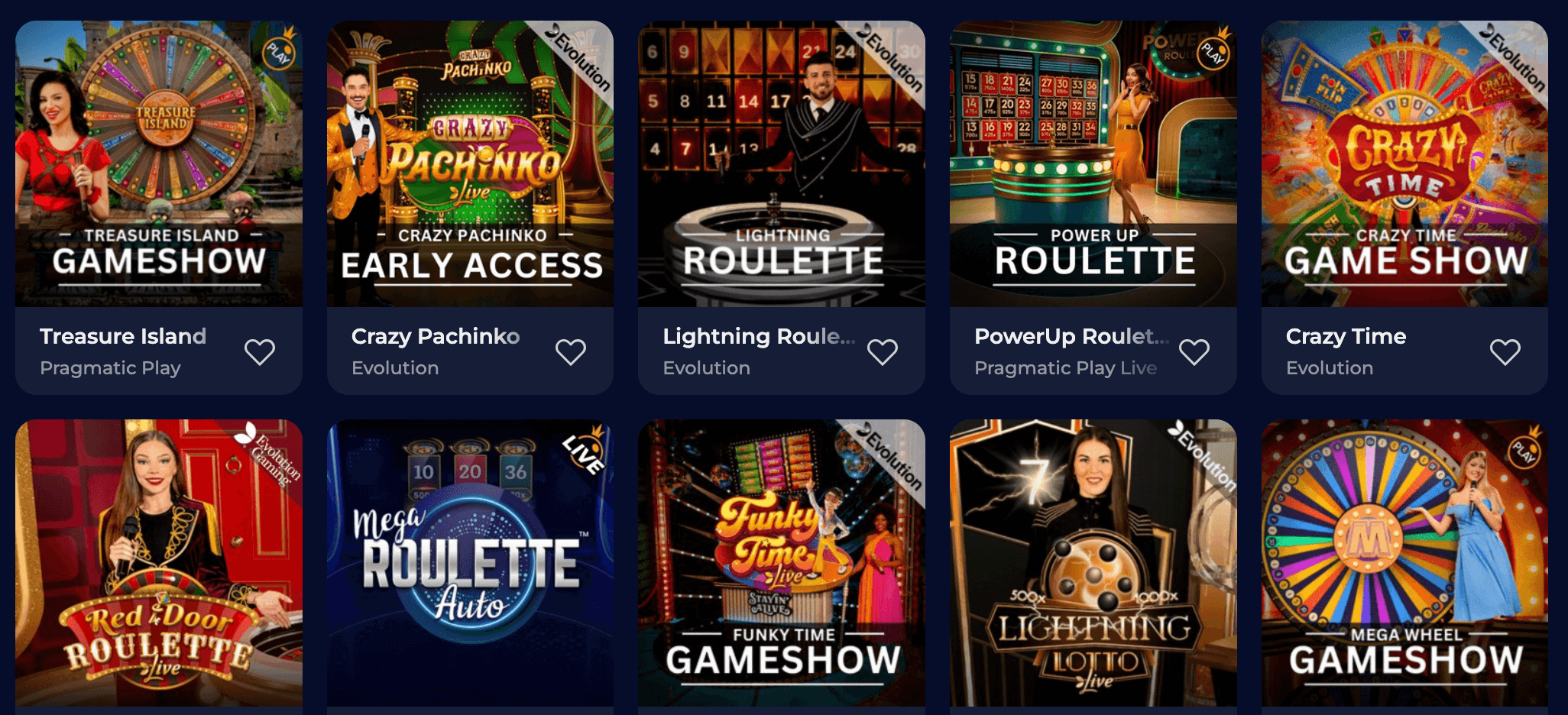Add Crazy Pachinko to favorites
This screenshot has width=1568, height=715.
click(571, 352)
